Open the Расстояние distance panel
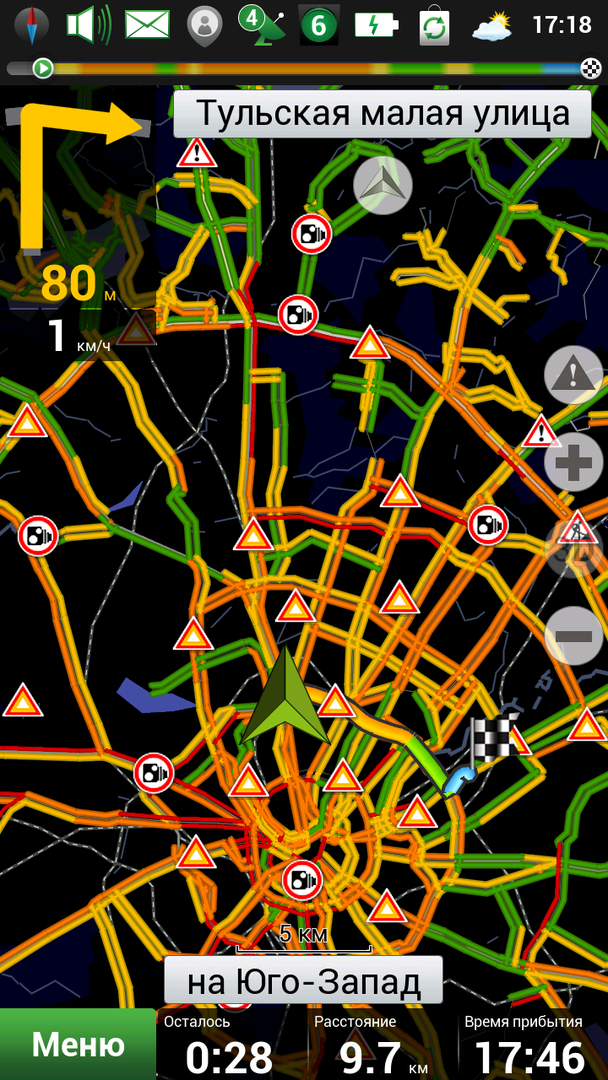Image resolution: width=608 pixels, height=1080 pixels. click(380, 1045)
